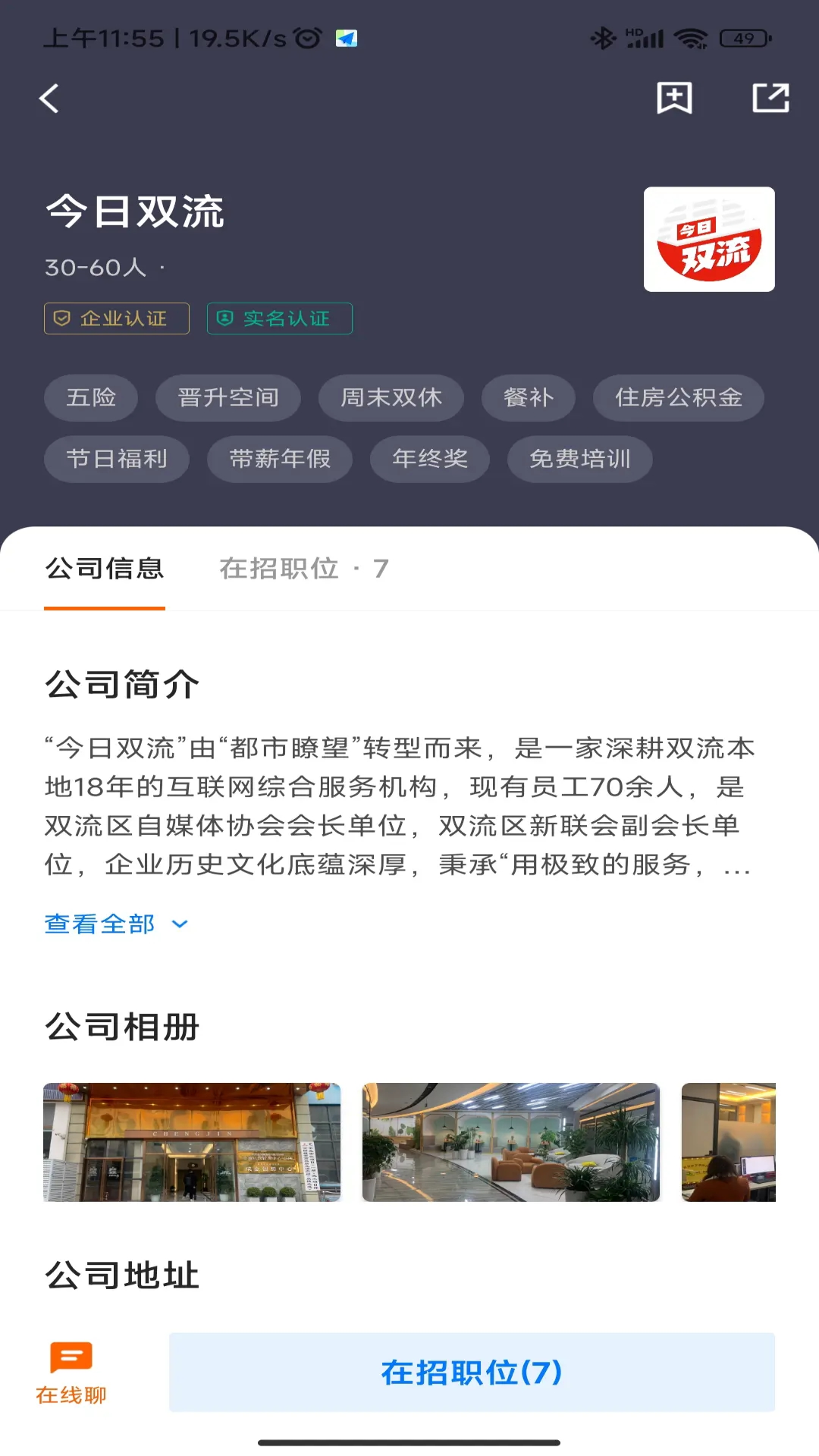The image size is (819, 1456).
Task: Select the 周末双休 benefit tag
Action: 391,397
